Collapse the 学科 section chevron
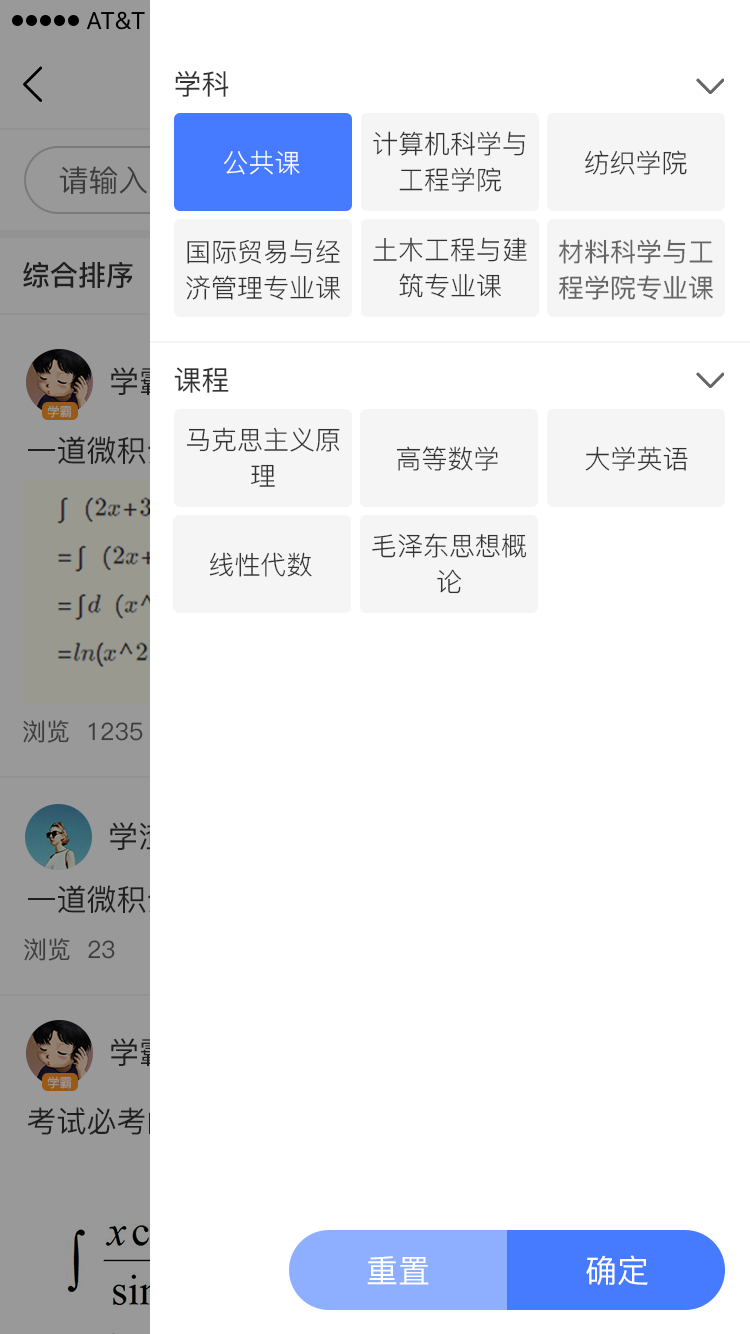The width and height of the screenshot is (750, 1334). [x=709, y=86]
